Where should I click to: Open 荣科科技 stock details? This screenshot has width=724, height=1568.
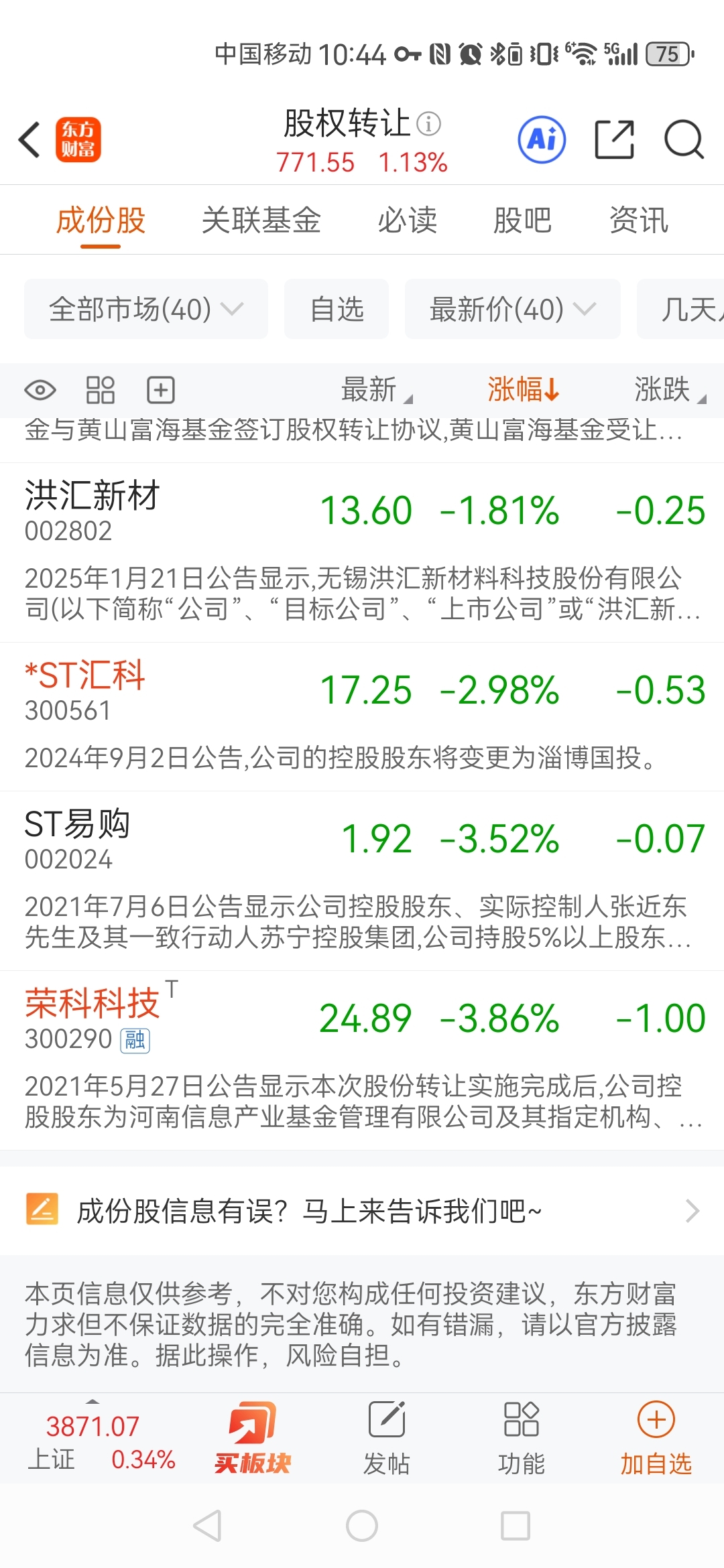[93, 1017]
